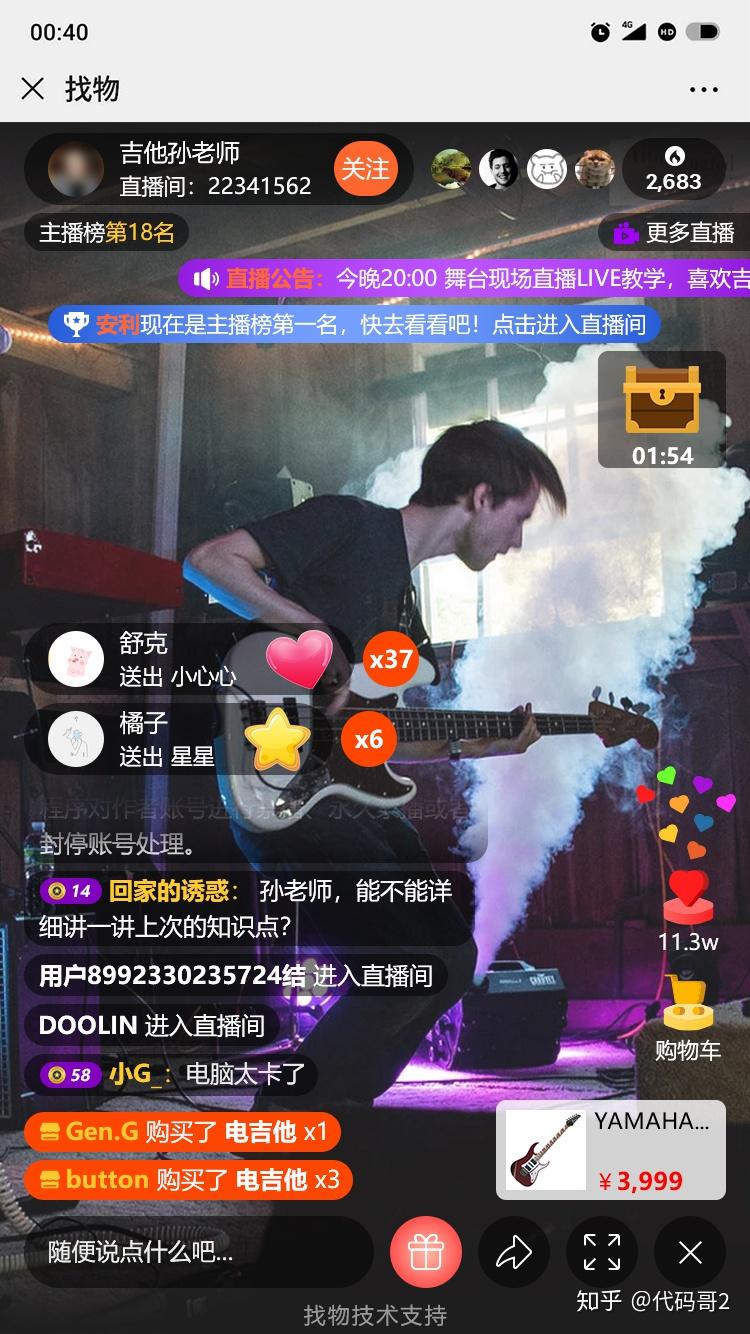
Task: Send a gift with the gift button
Action: [x=426, y=1251]
